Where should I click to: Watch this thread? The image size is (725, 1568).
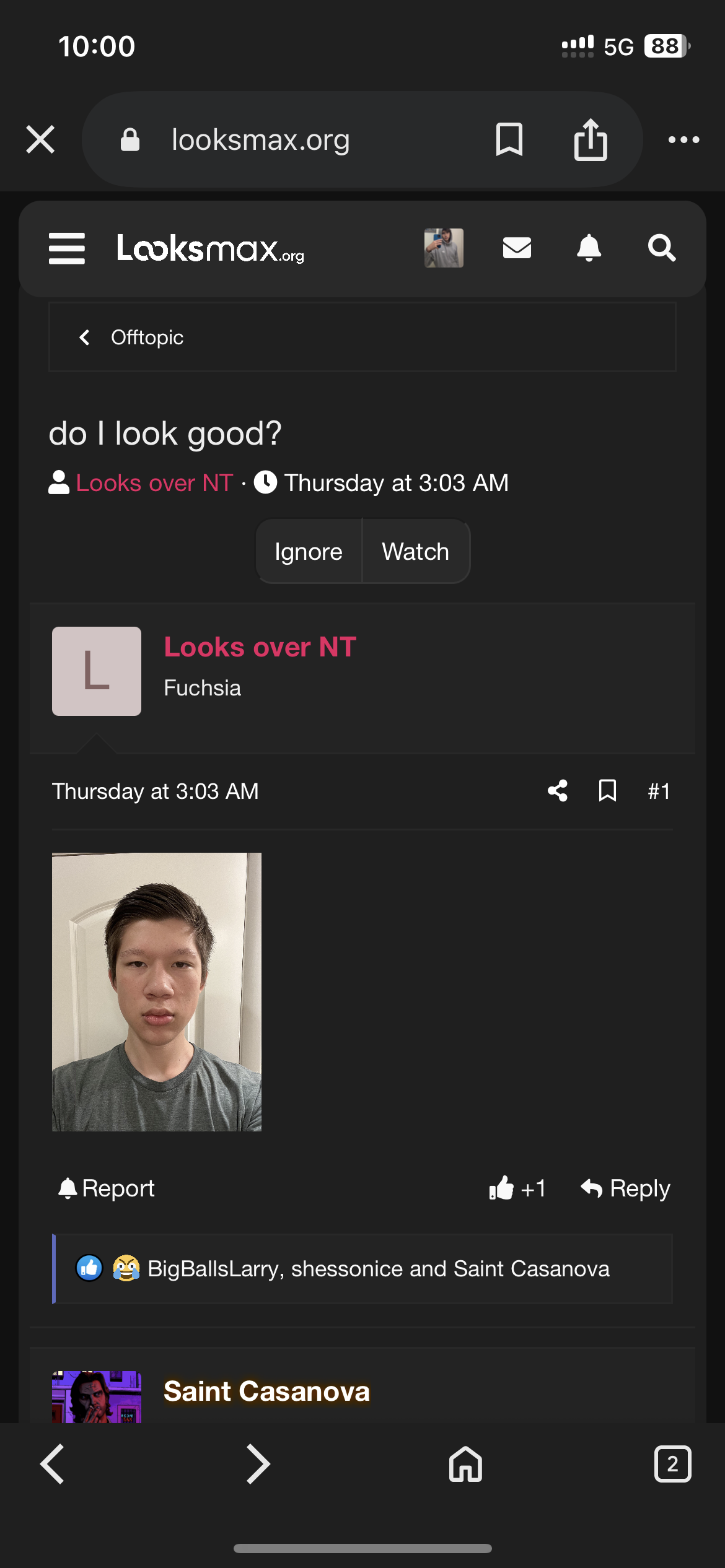pos(415,551)
